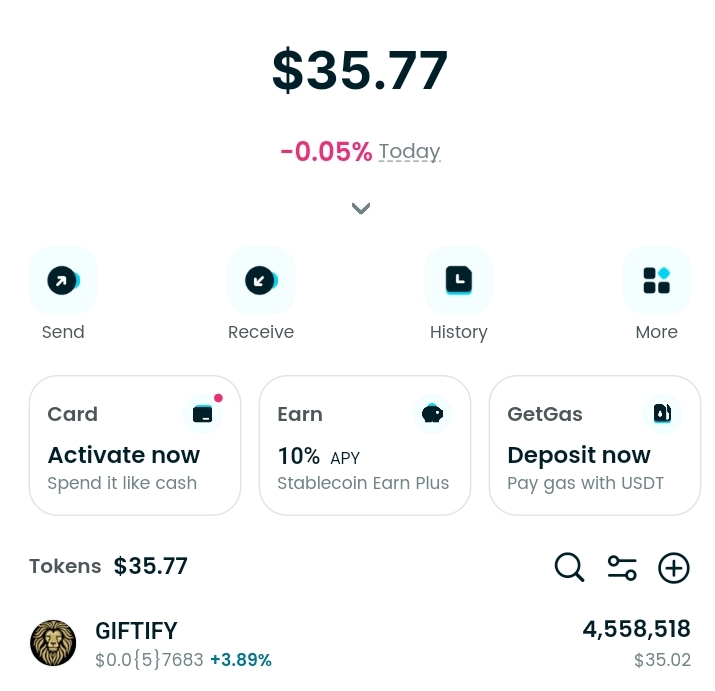The width and height of the screenshot is (715, 691).
Task: Expand the balance details chevron
Action: pyautogui.click(x=361, y=209)
